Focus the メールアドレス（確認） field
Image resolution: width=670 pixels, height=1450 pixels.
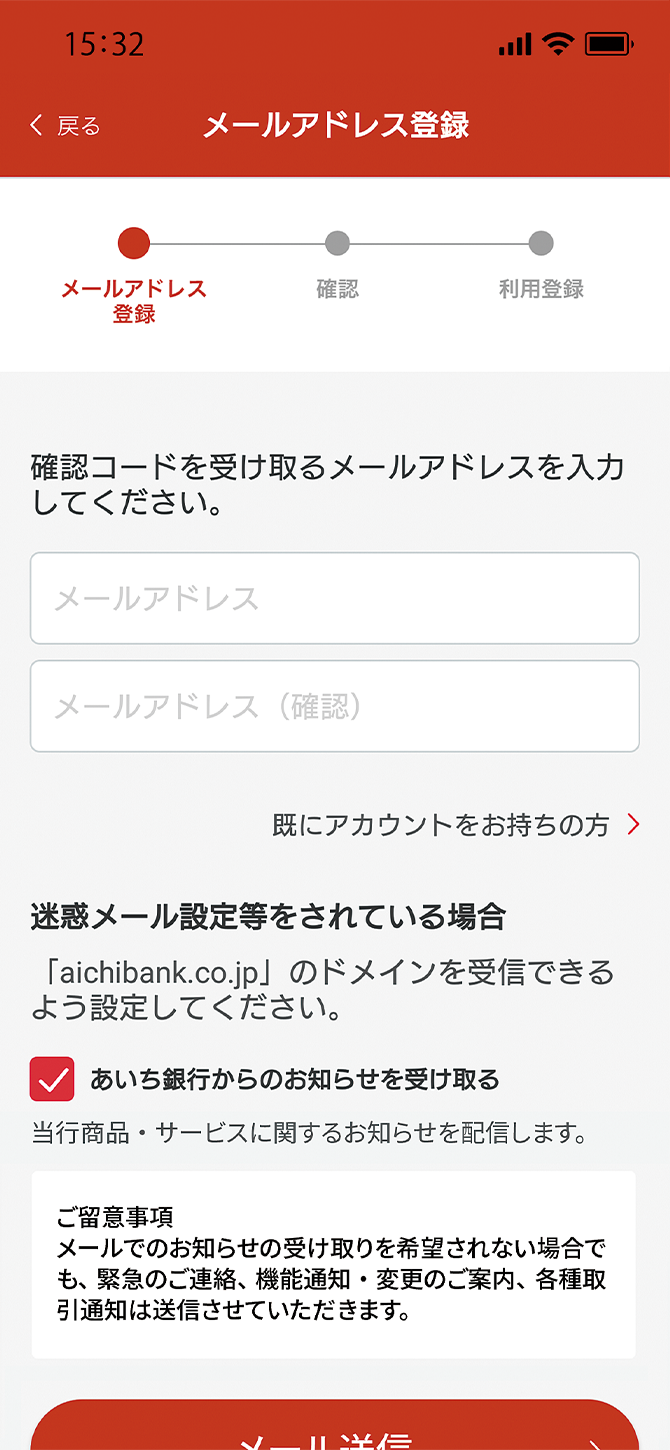click(335, 706)
